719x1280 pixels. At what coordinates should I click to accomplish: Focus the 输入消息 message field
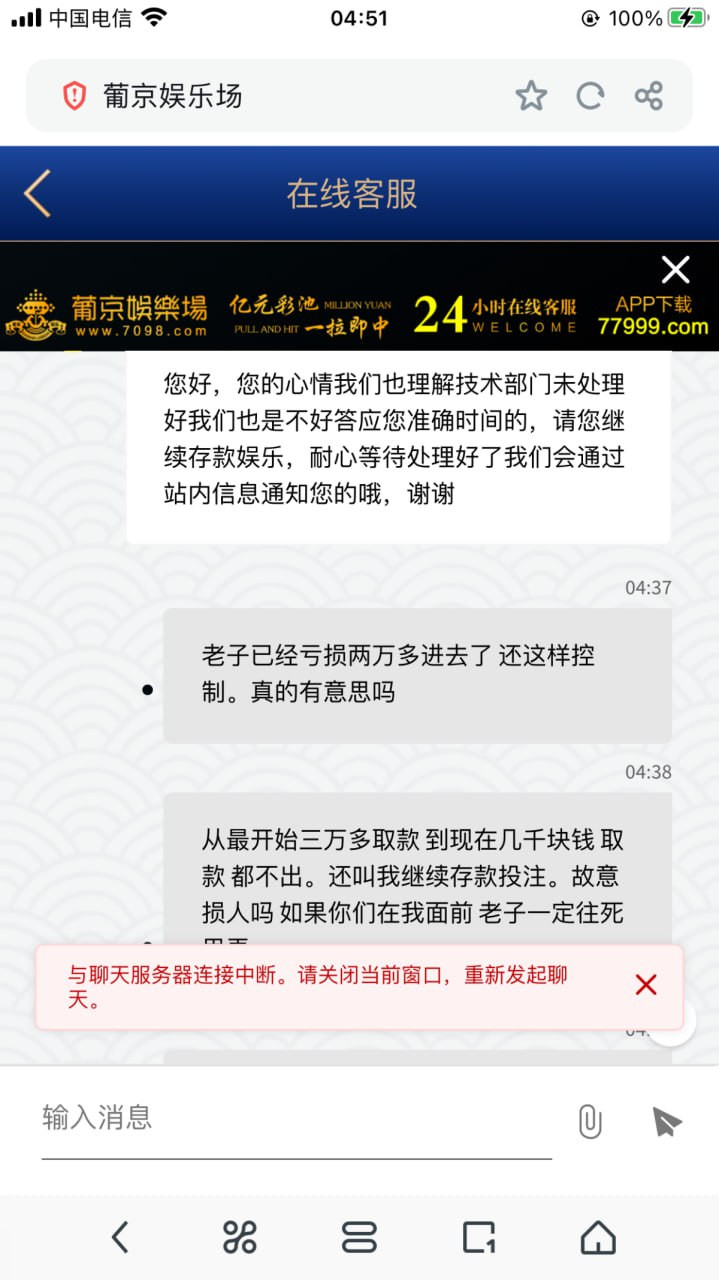295,1118
